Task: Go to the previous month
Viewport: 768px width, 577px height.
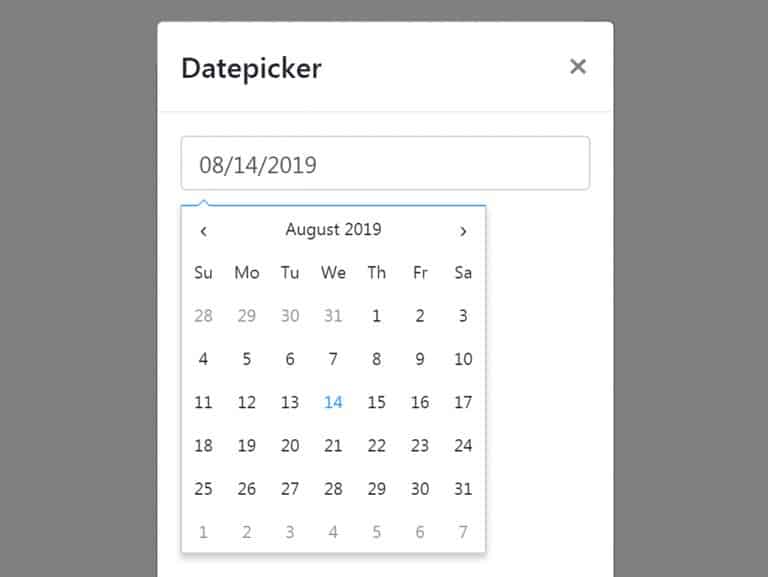Action: click(x=204, y=231)
